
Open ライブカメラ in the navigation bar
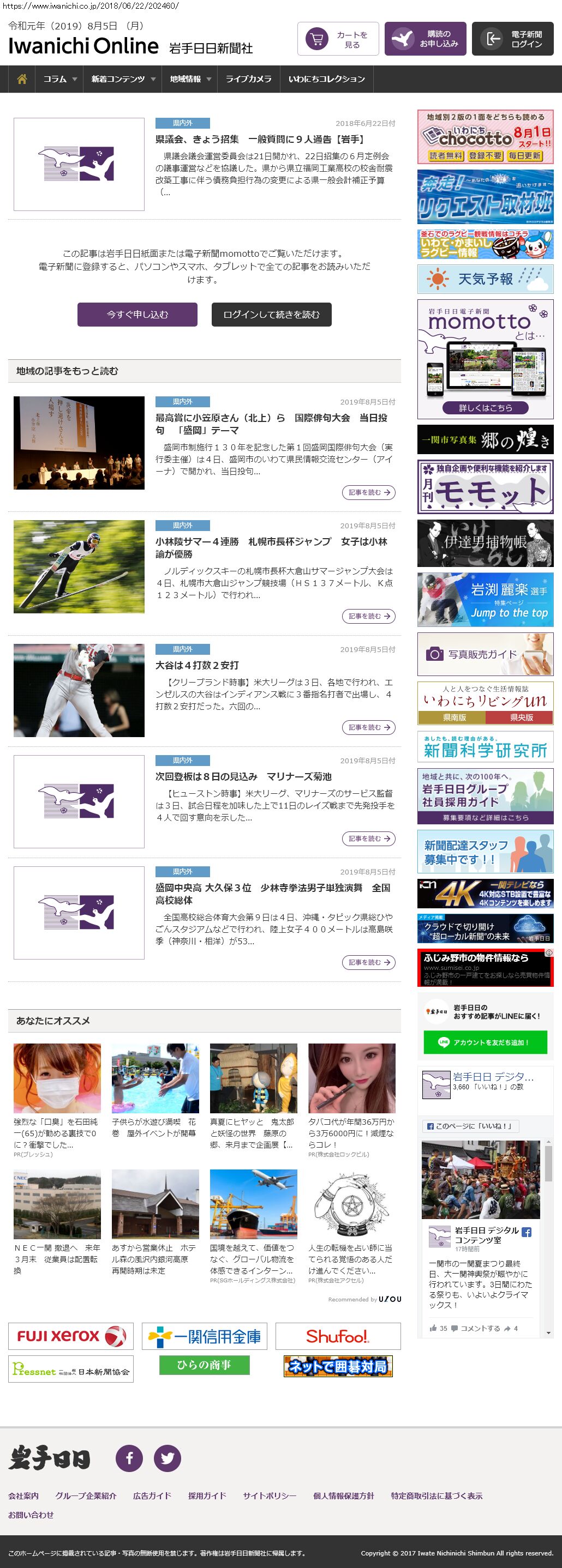pyautogui.click(x=248, y=79)
